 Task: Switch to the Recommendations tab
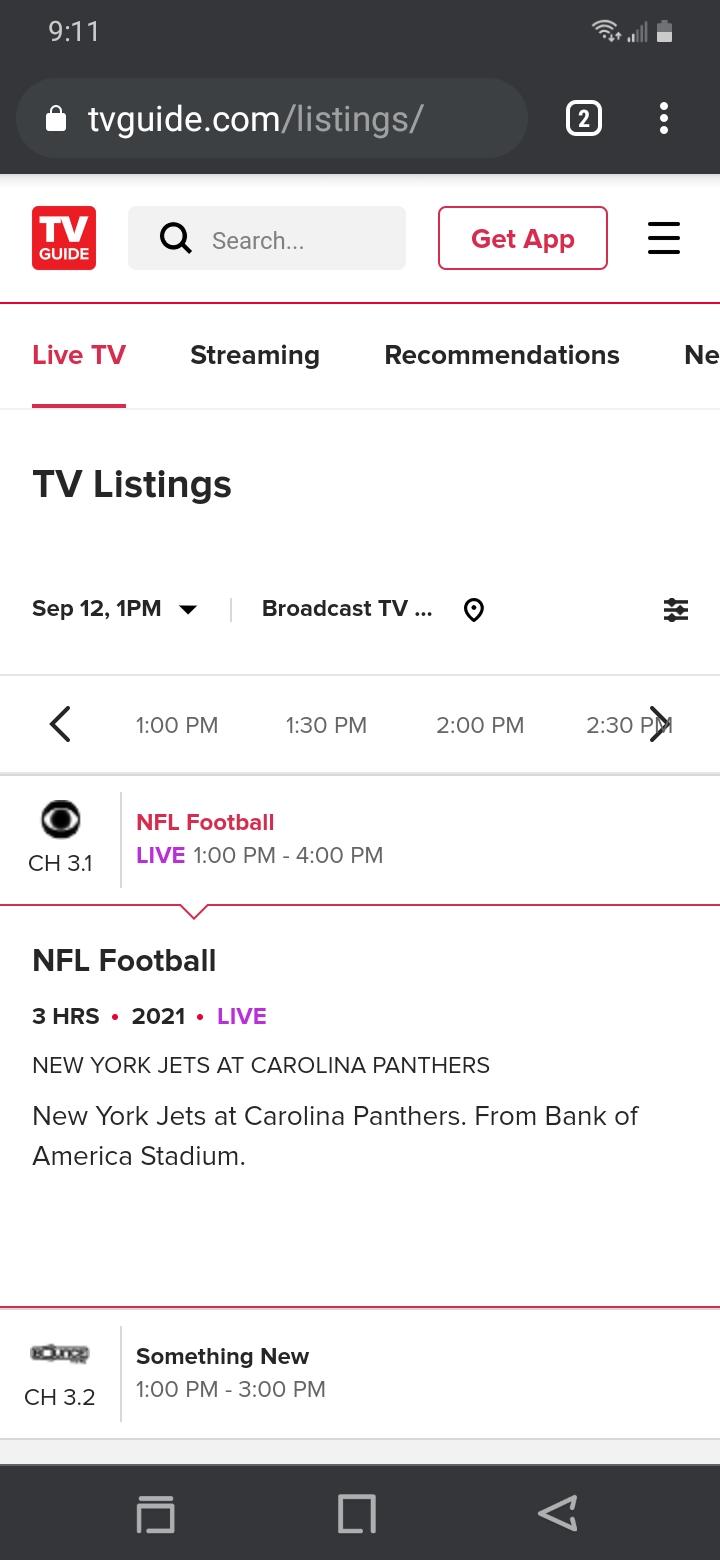(x=502, y=355)
